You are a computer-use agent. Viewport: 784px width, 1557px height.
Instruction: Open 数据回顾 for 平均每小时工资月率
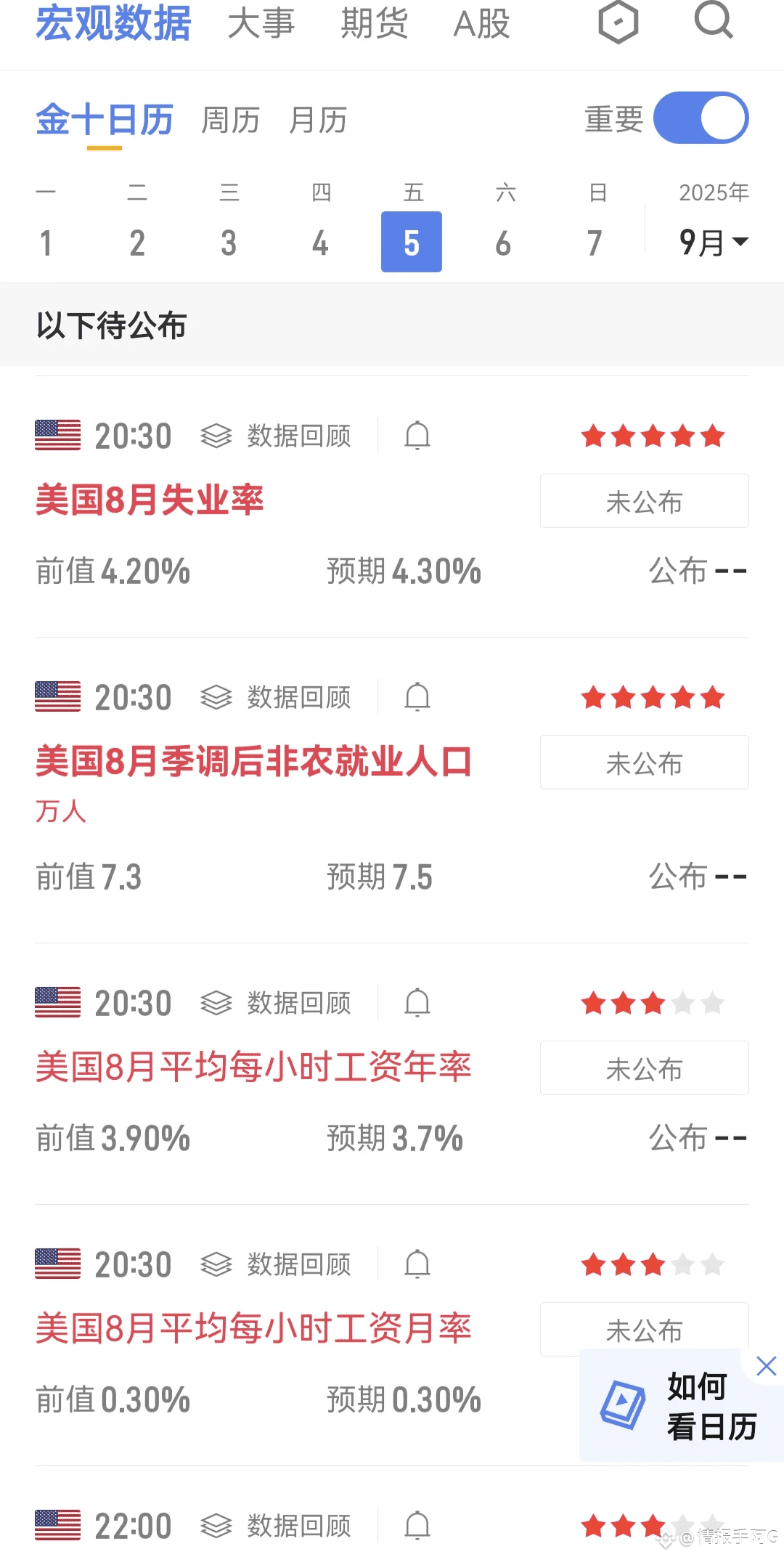click(x=276, y=1264)
